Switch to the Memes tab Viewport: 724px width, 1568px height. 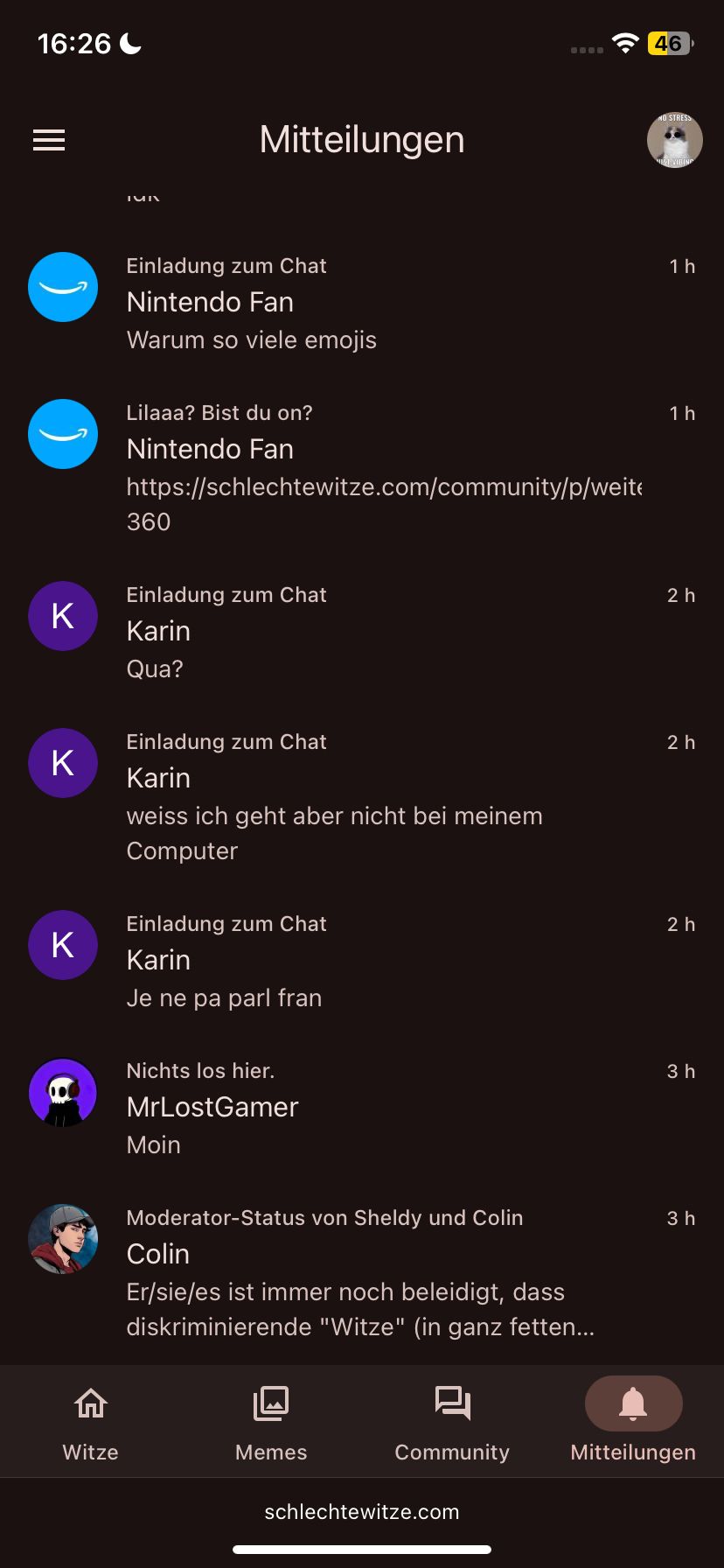tap(271, 1422)
